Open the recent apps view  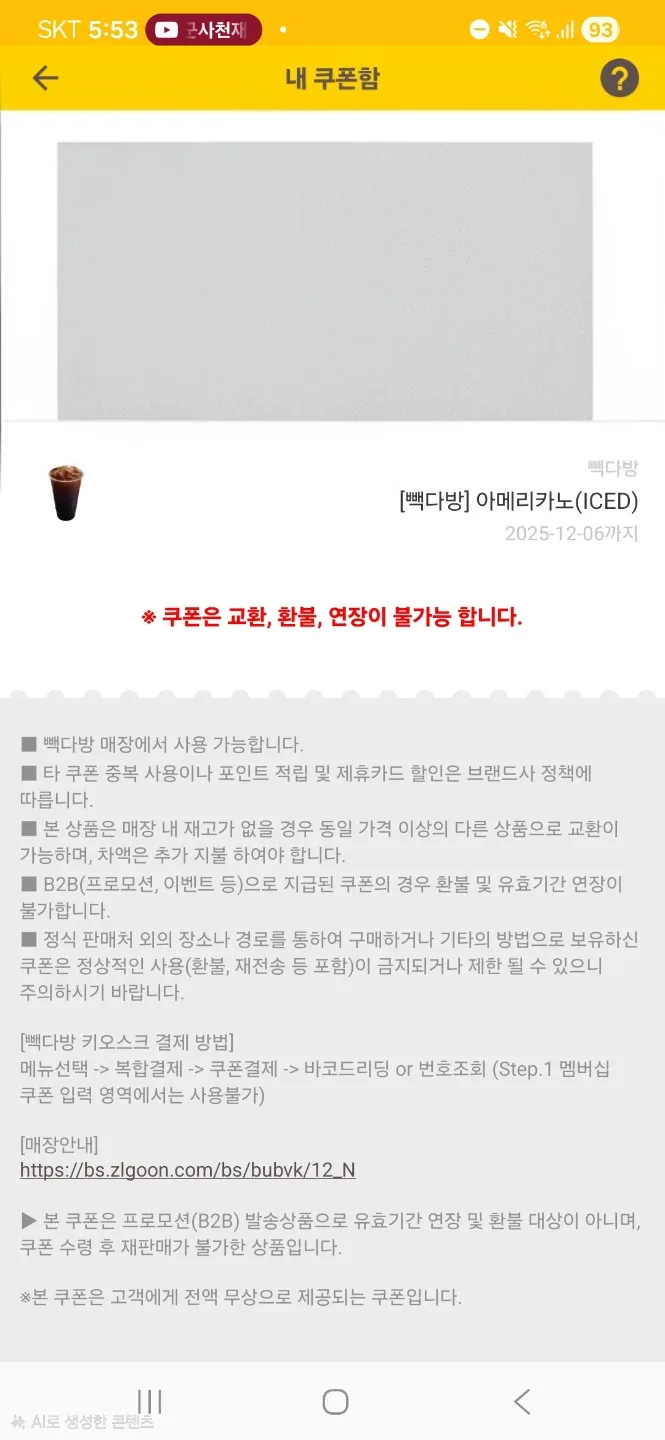(x=149, y=1401)
